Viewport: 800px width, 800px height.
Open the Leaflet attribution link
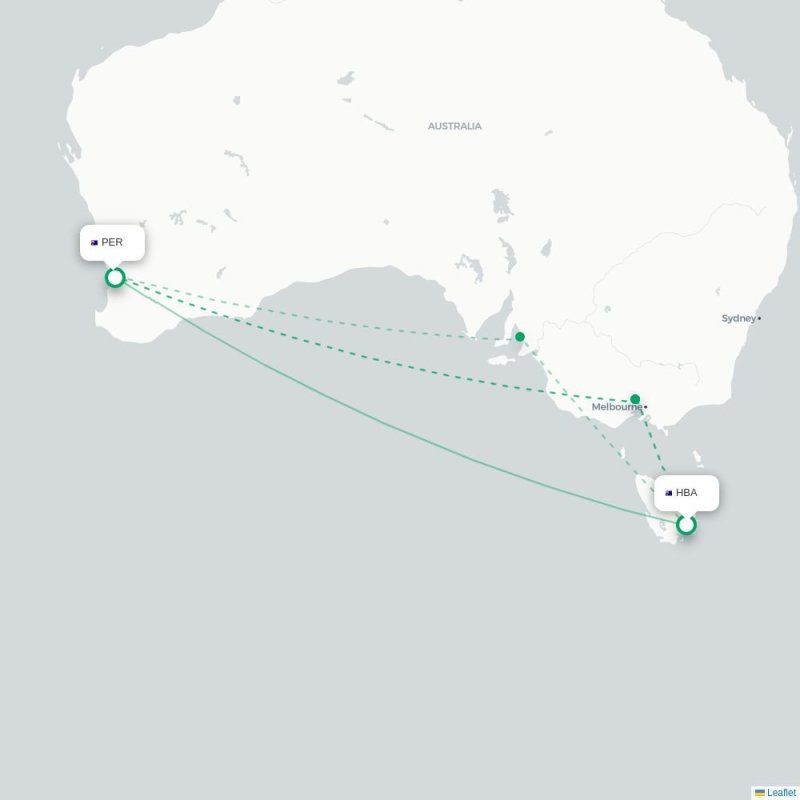781,792
